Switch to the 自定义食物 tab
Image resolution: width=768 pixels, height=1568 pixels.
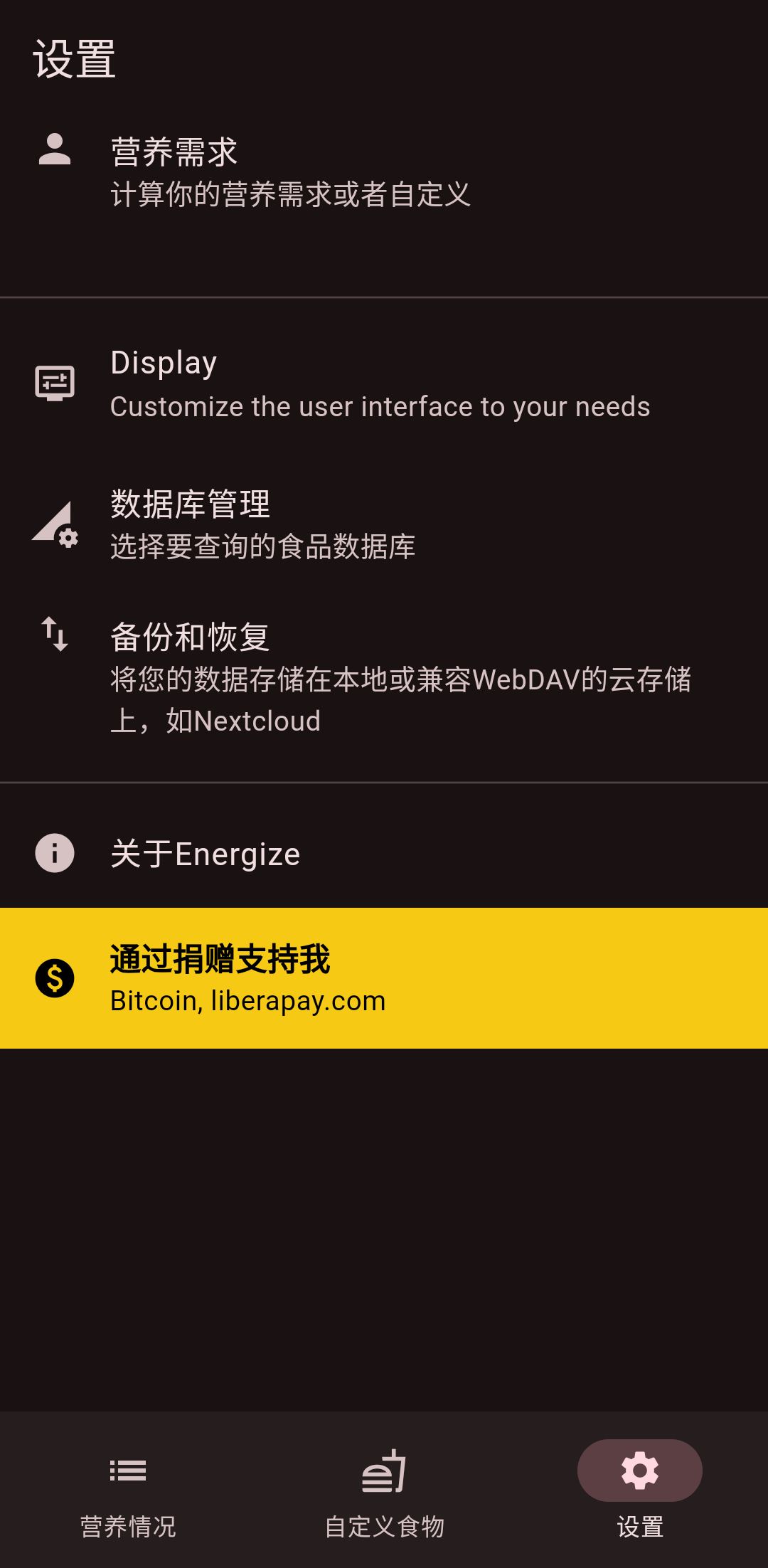(x=384, y=1489)
